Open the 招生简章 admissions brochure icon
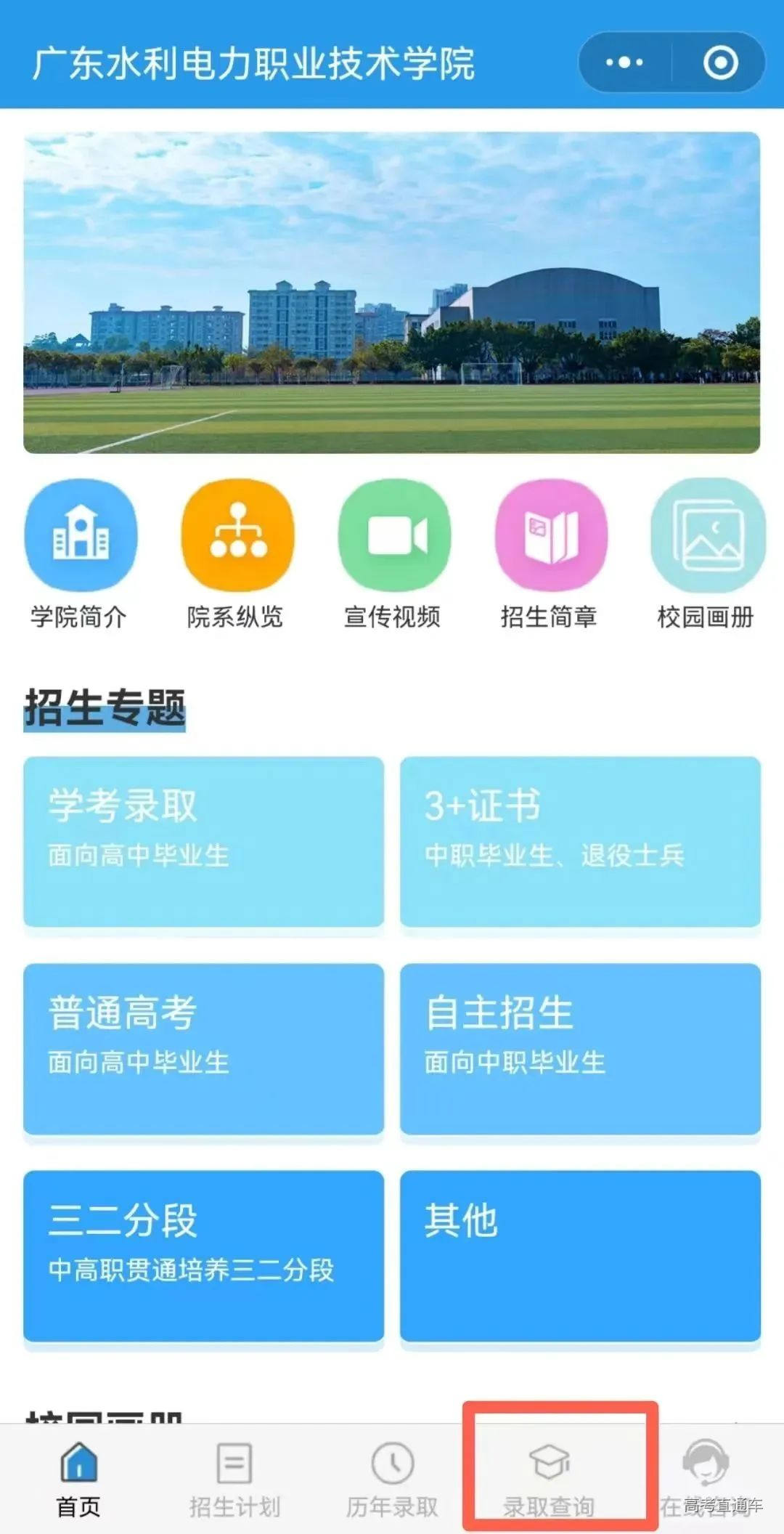Viewport: 784px width, 1534px height. click(x=550, y=534)
